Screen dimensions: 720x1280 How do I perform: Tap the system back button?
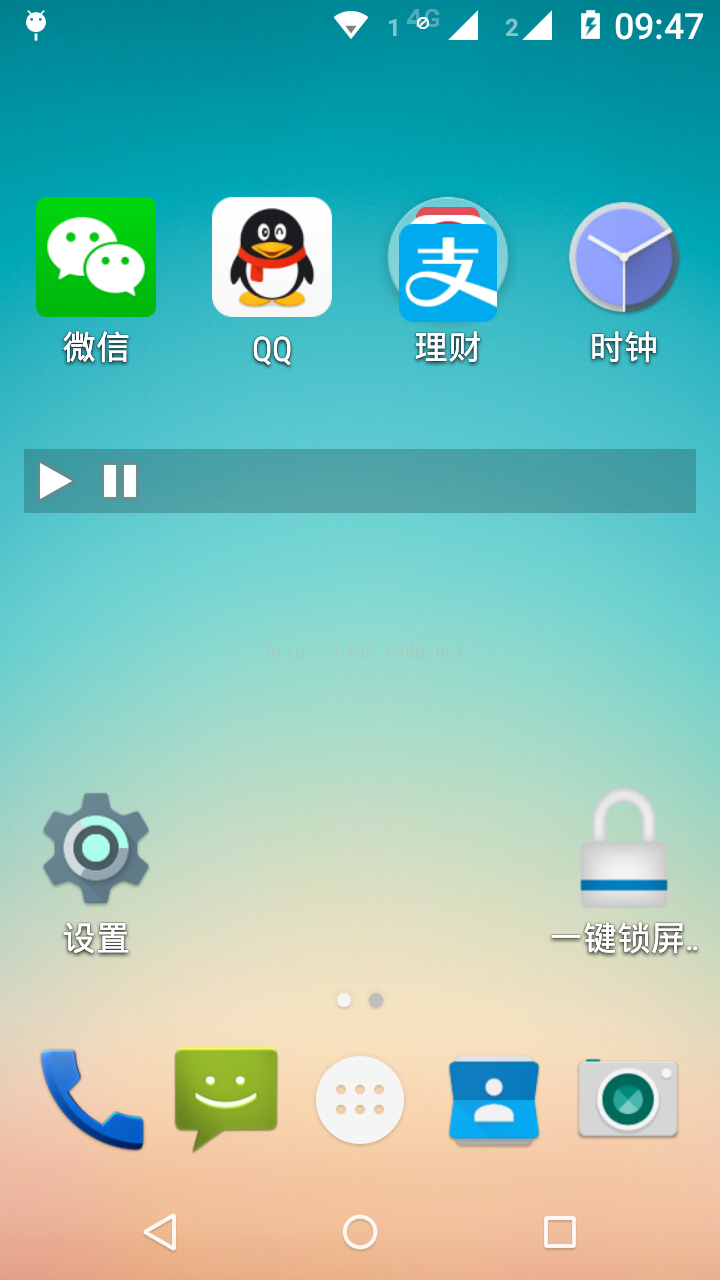coord(160,1232)
